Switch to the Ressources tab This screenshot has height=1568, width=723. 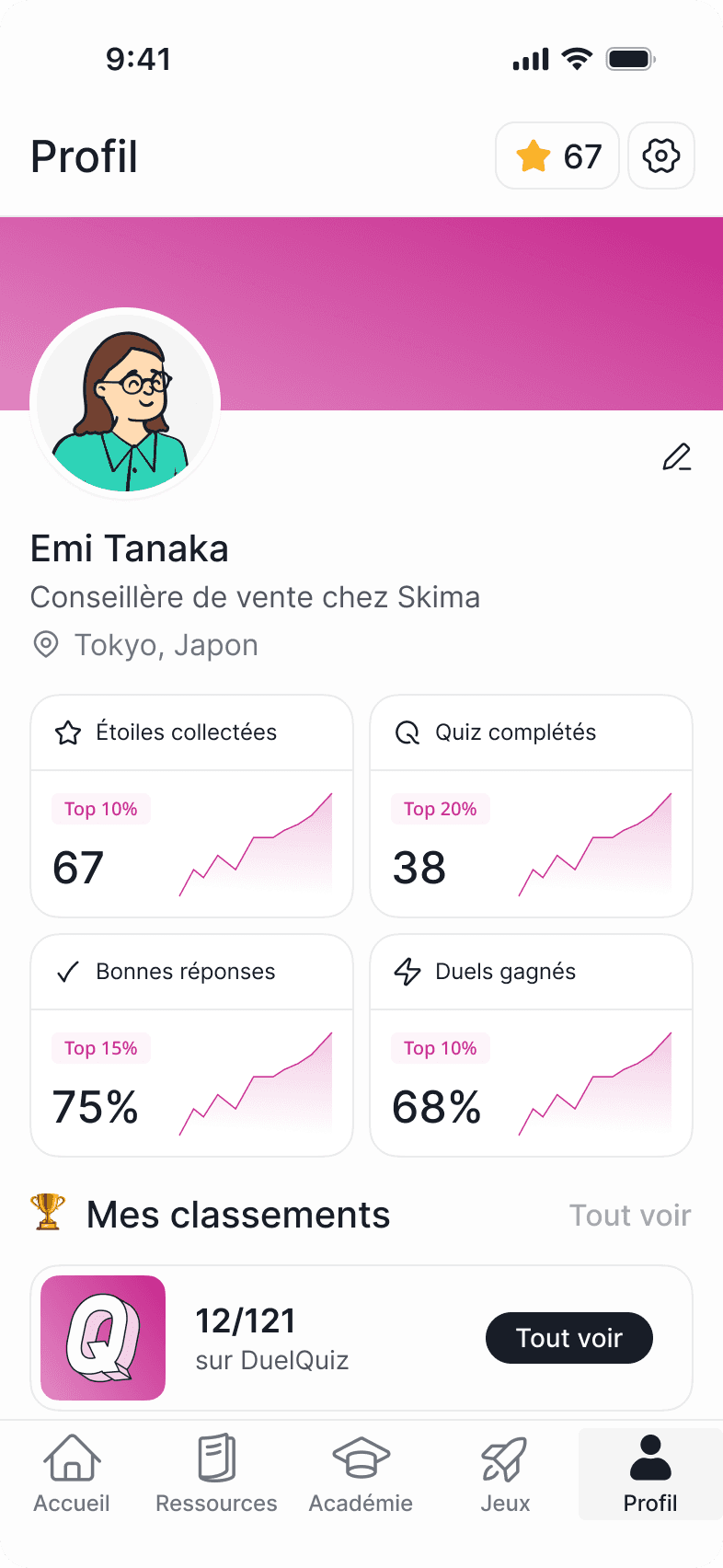[216, 1474]
